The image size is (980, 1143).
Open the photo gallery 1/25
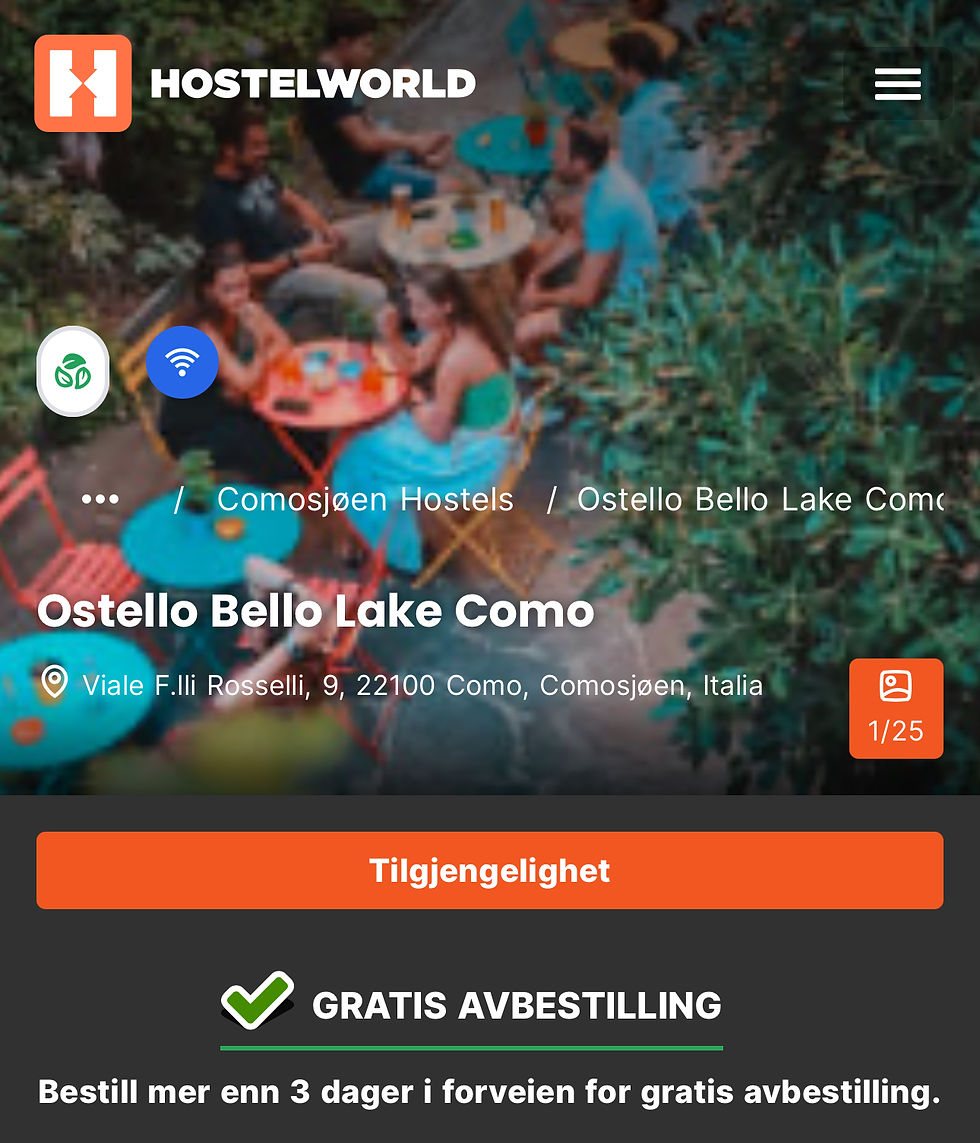[896, 708]
